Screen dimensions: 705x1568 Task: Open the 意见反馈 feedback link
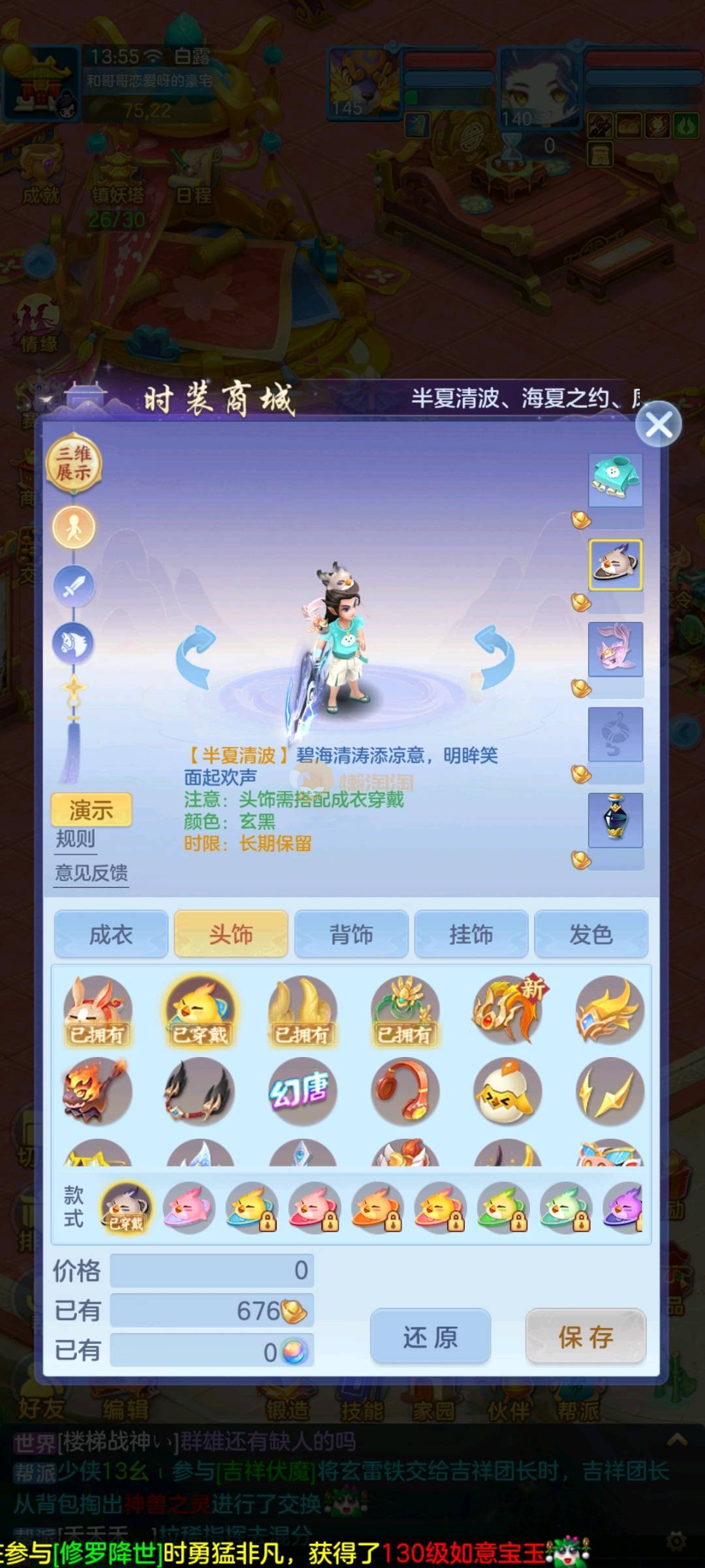pyautogui.click(x=91, y=872)
